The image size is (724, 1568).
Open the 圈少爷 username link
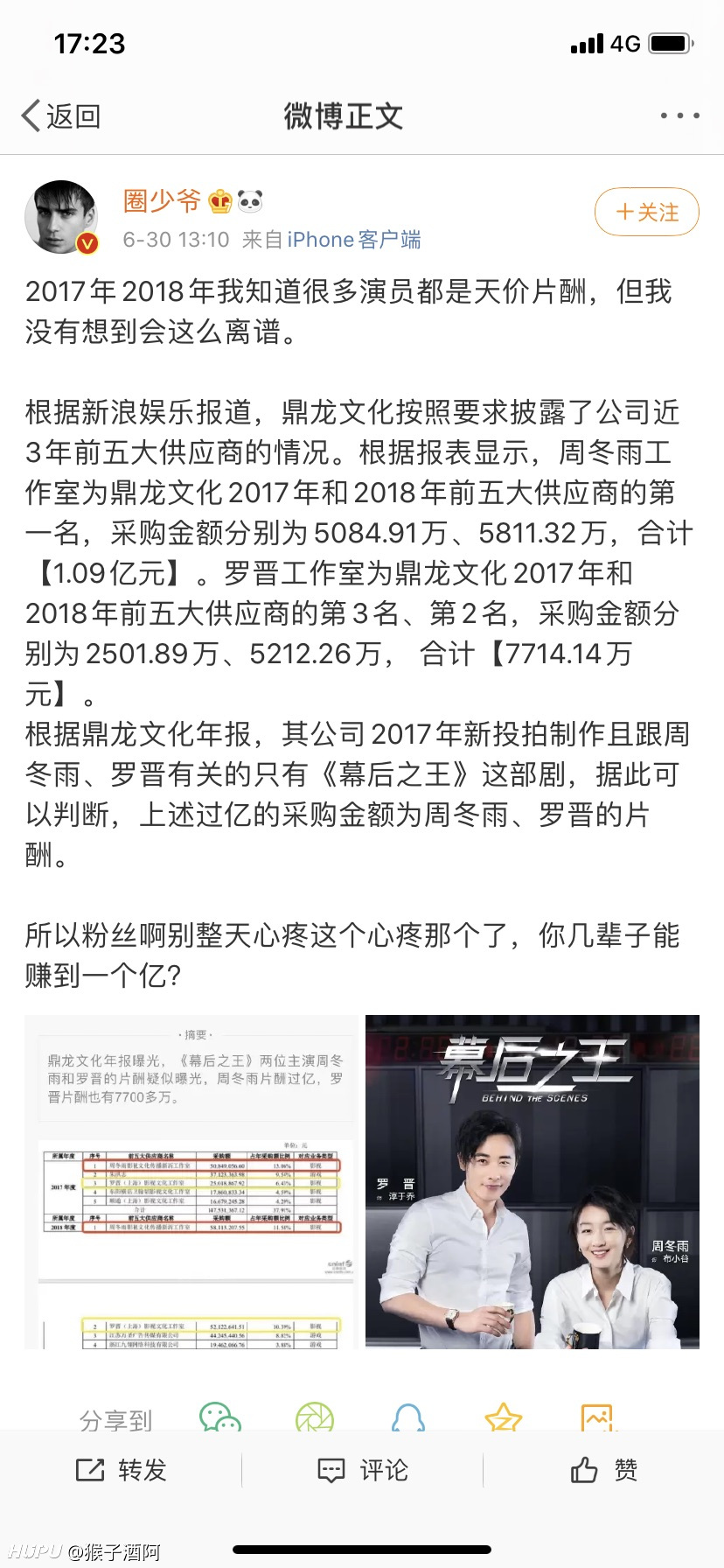[x=163, y=201]
